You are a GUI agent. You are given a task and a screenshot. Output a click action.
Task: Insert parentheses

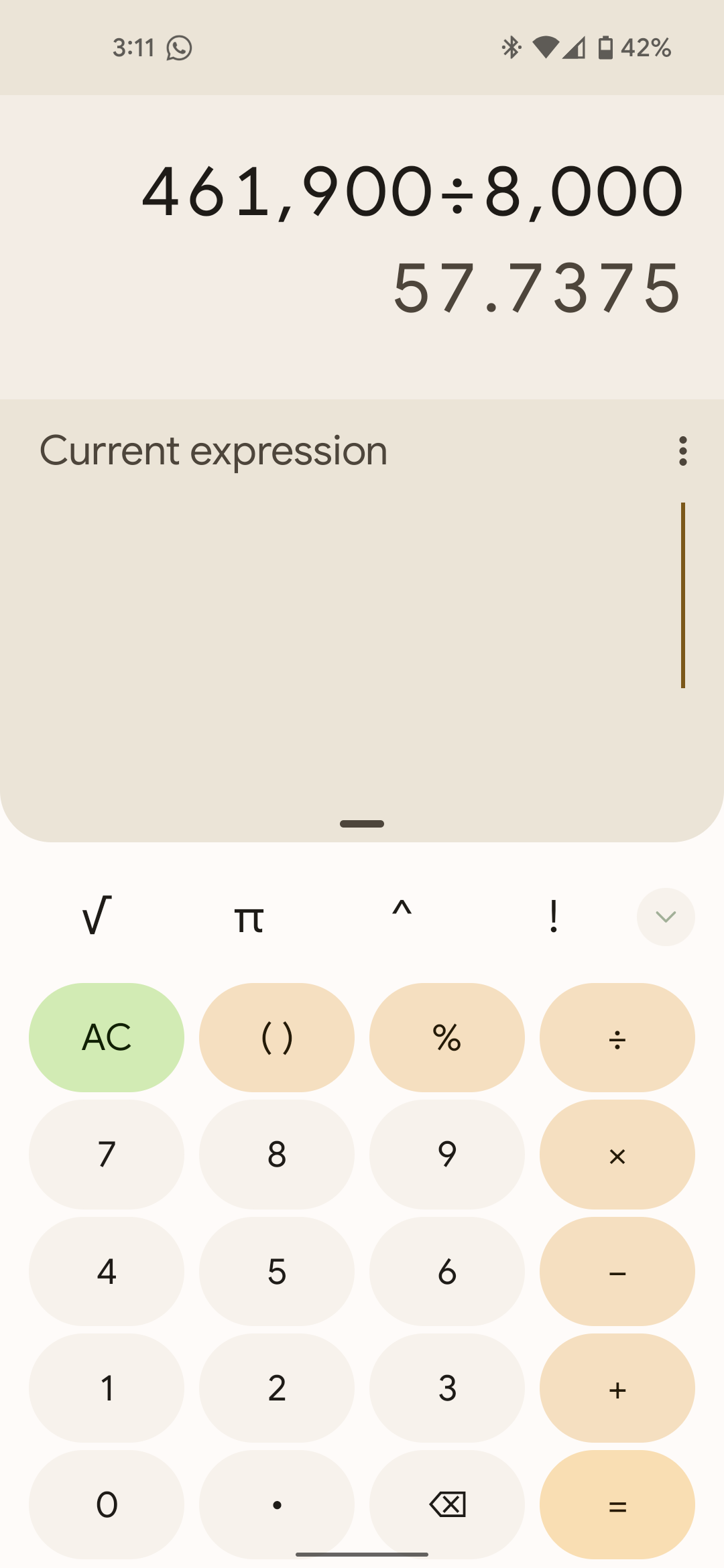click(x=277, y=1037)
